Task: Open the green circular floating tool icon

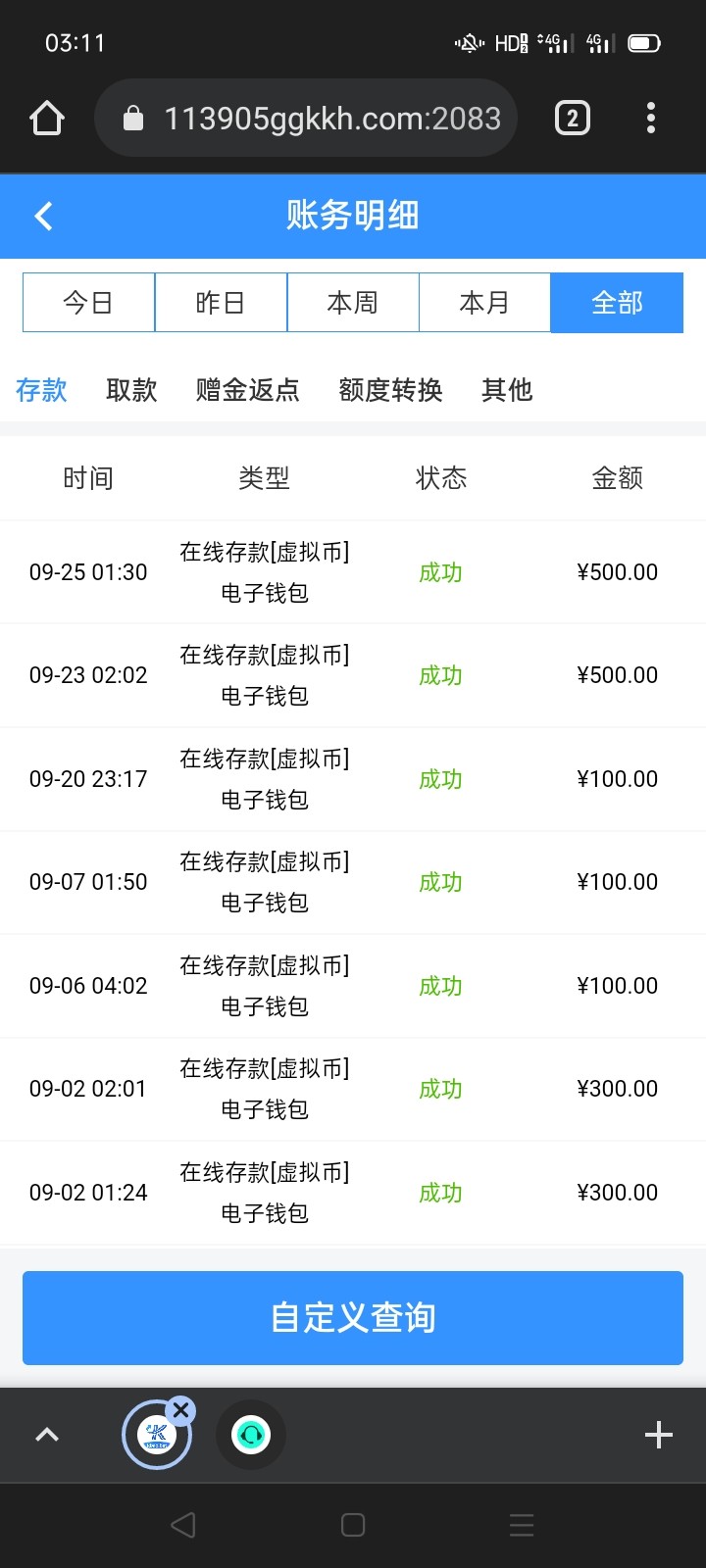Action: [x=250, y=1434]
